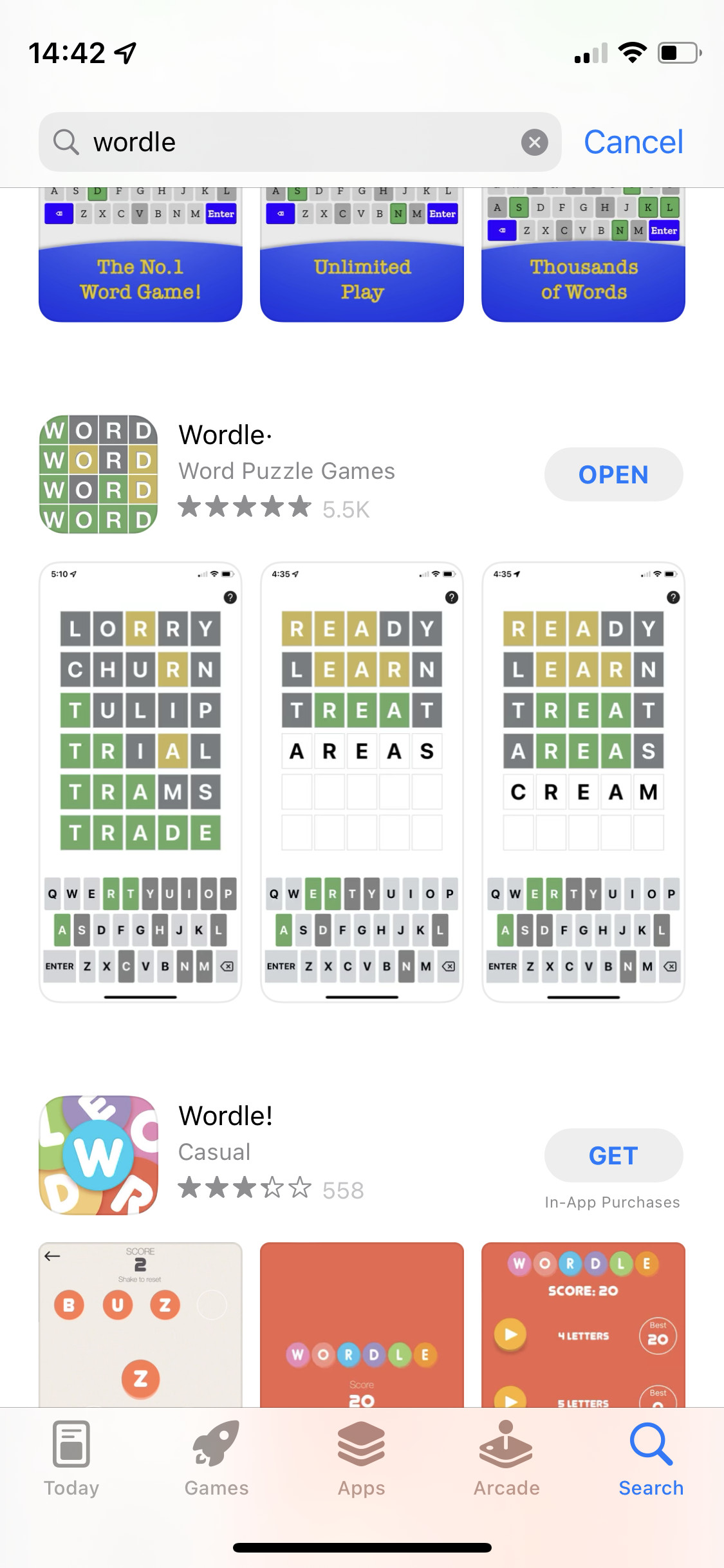Screen dimensions: 724x1568
Task: Open the LORRY TRADE screenshot preview
Action: (x=140, y=781)
